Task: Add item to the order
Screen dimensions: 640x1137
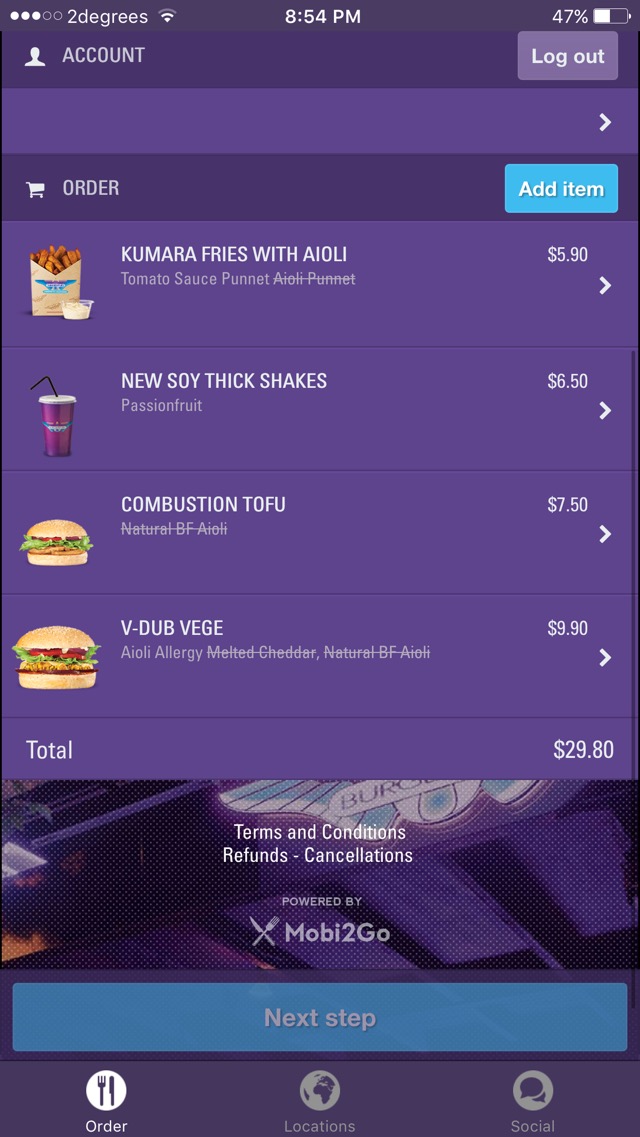Action: pyautogui.click(x=561, y=189)
